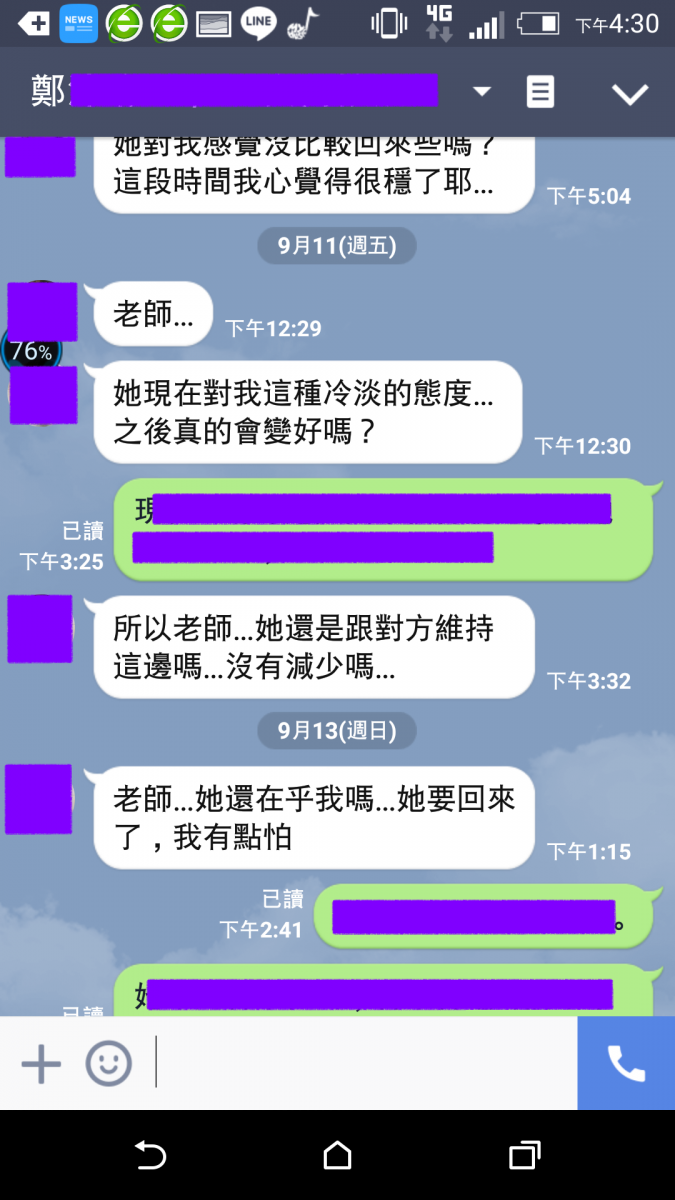The image size is (675, 1200).
Task: Open the plus attachment menu
Action: [x=41, y=1063]
